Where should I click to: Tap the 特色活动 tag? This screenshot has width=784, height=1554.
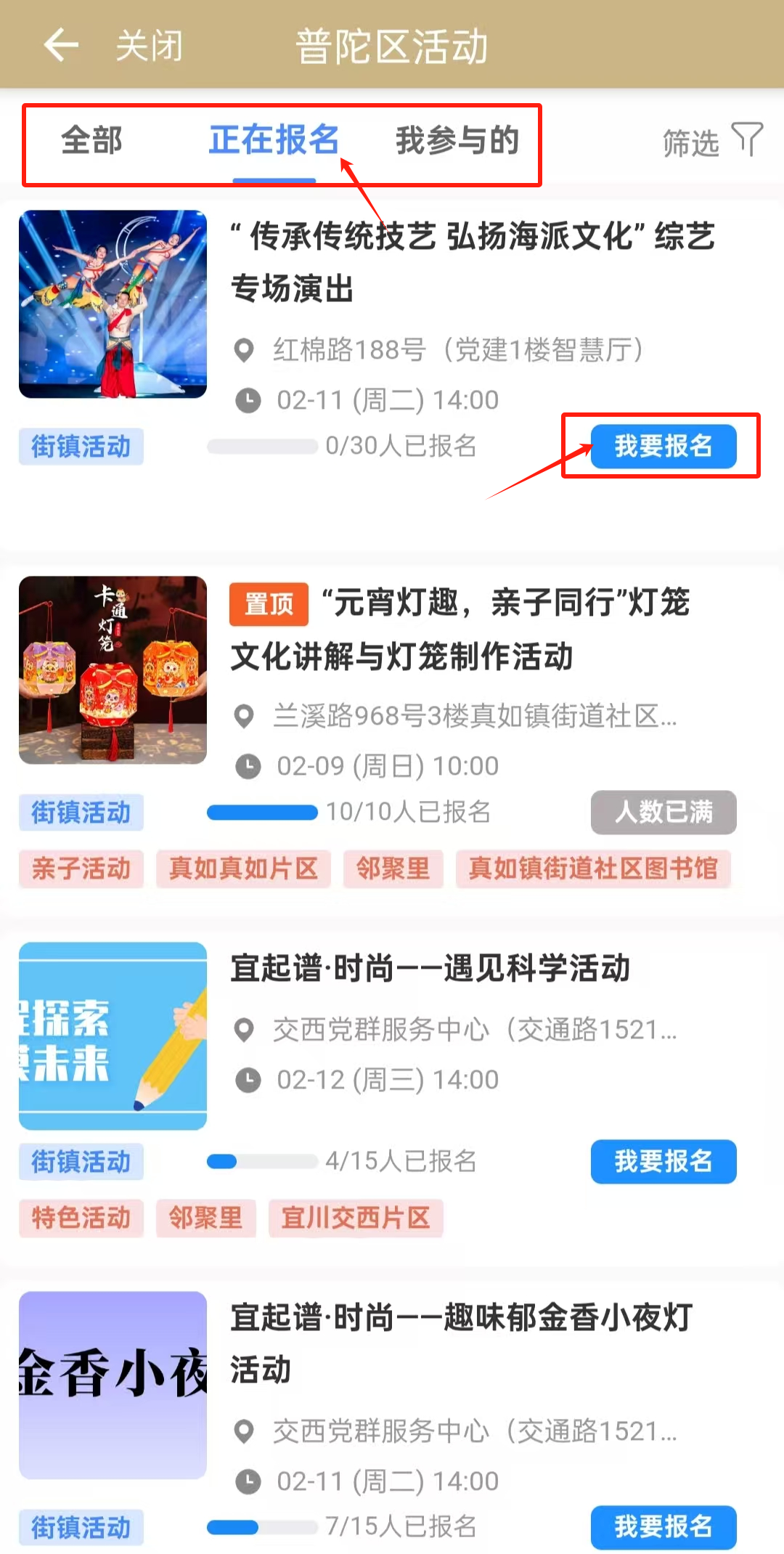pos(81,1218)
